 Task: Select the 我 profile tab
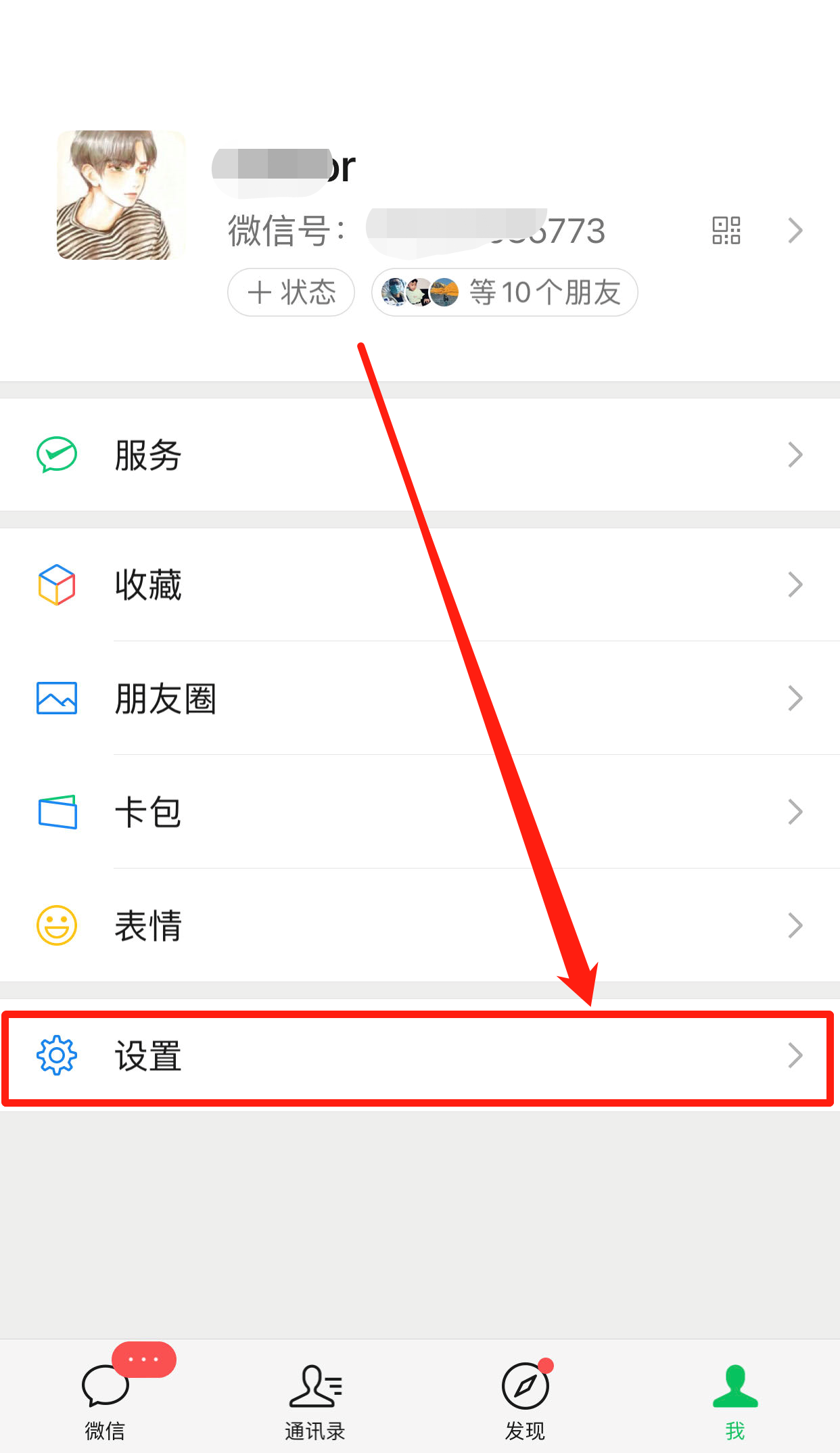point(735,1398)
